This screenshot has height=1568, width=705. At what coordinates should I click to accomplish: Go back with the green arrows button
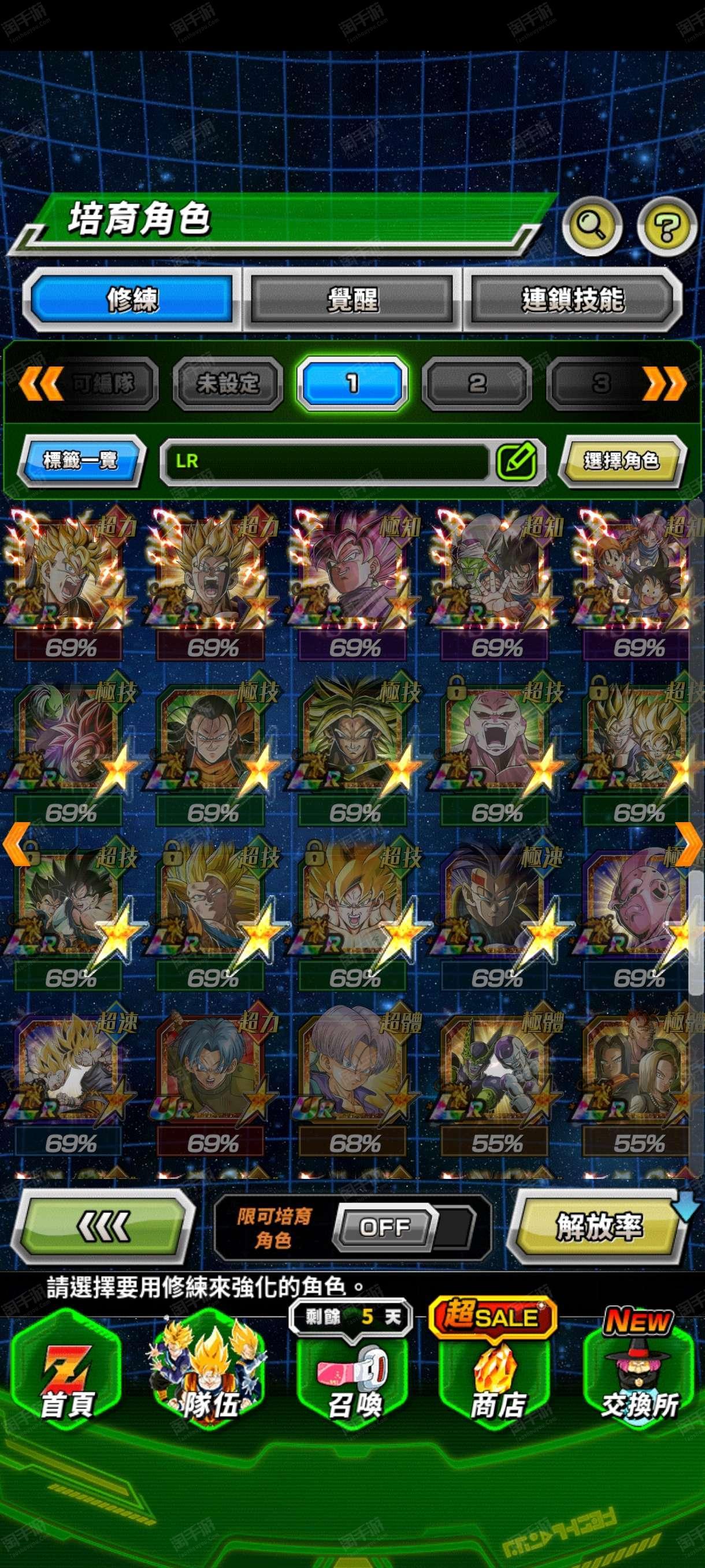coord(103,1225)
